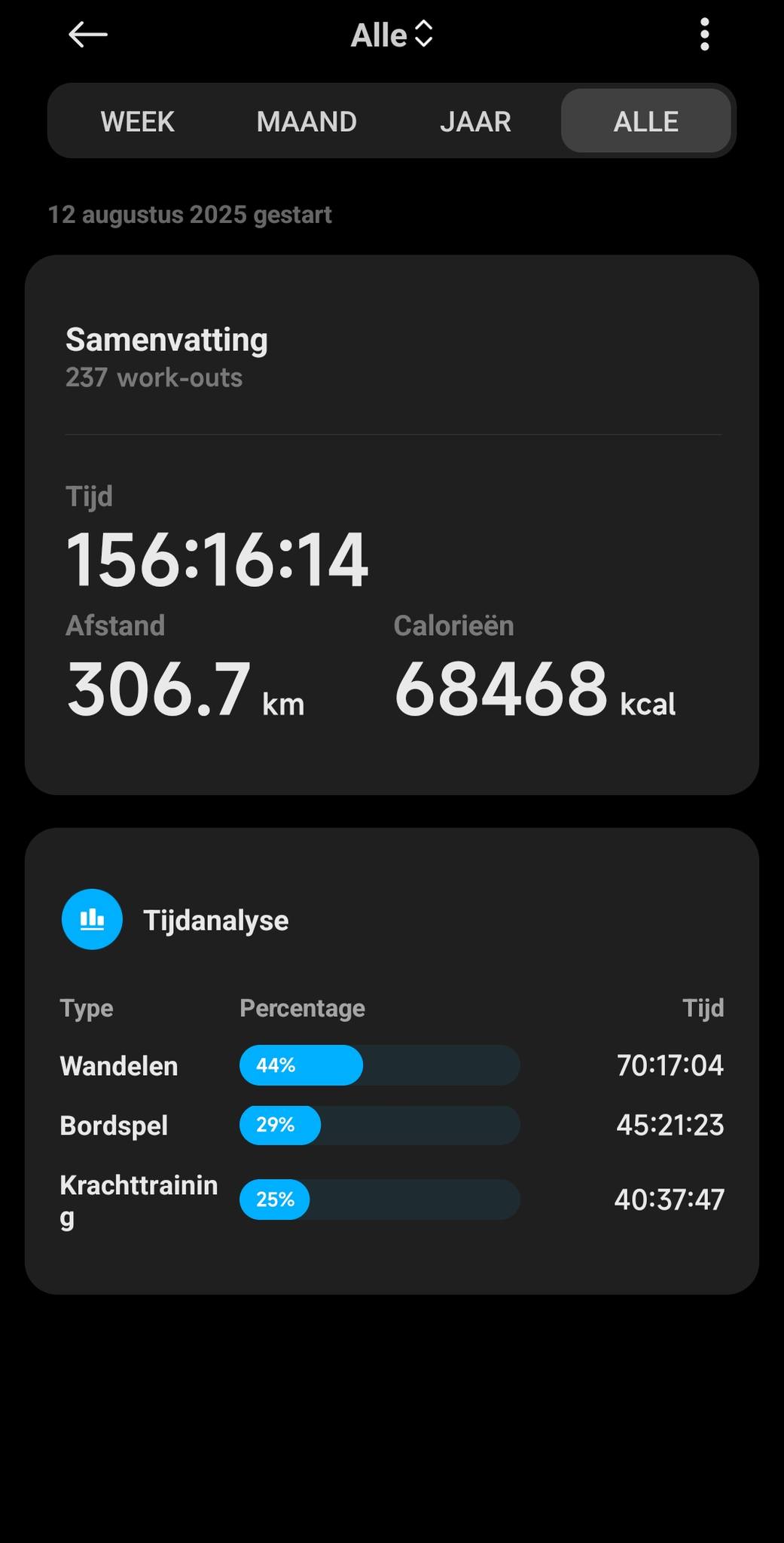784x1543 pixels.
Task: Switch to the WEEK tab
Action: (137, 121)
